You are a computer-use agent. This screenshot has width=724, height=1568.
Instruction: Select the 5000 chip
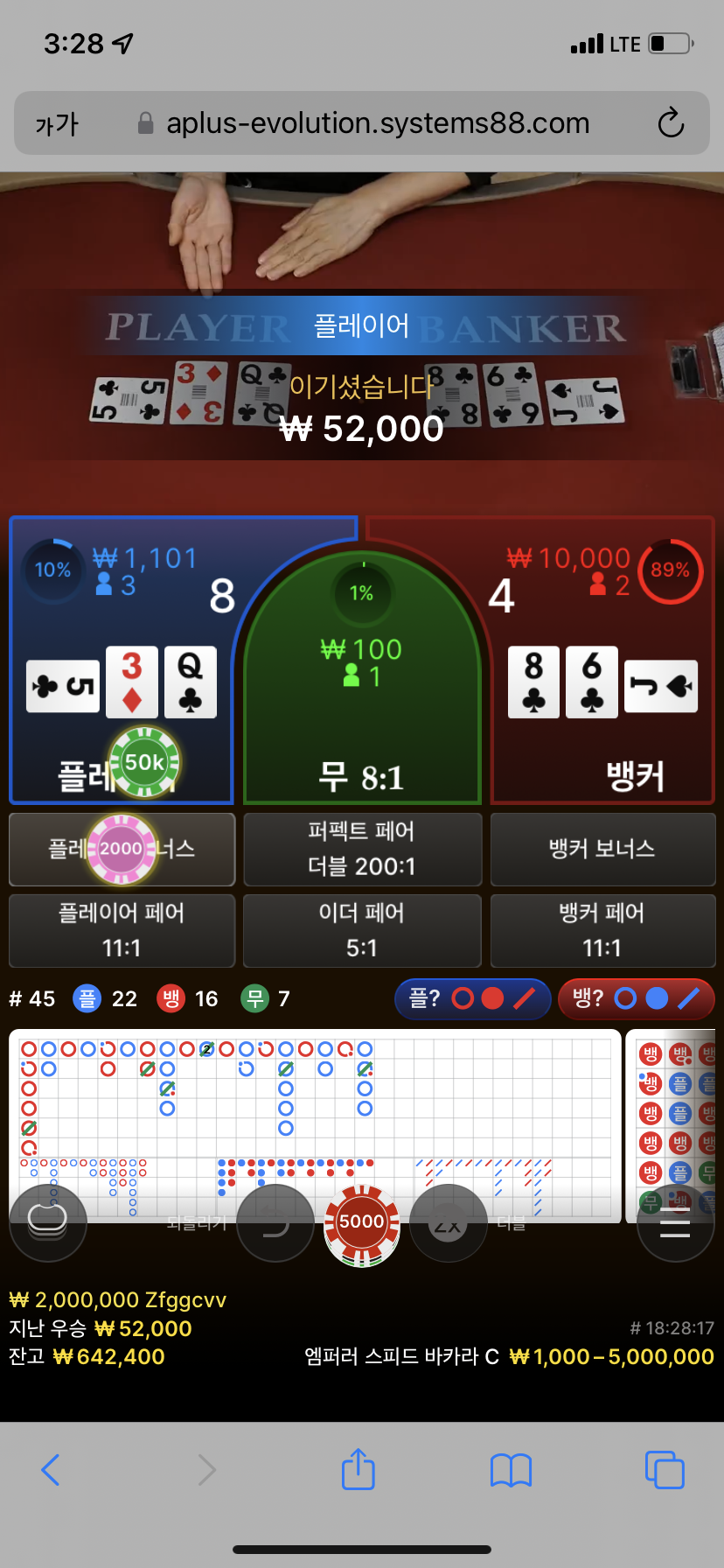tap(362, 1223)
